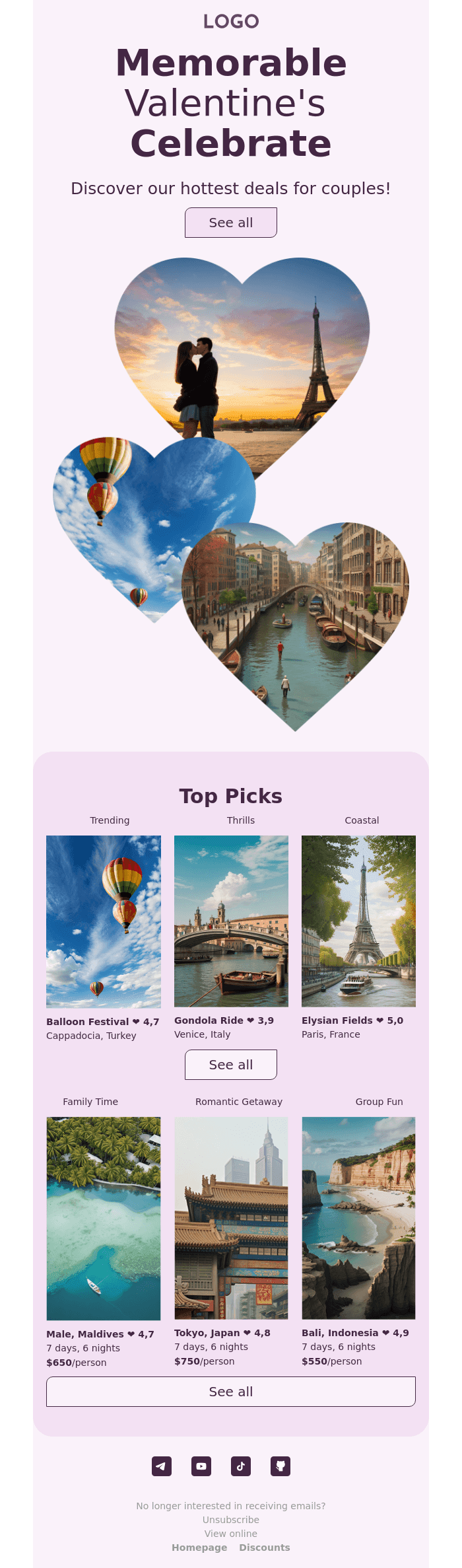Tap See all under the couples deals headline
The height and width of the screenshot is (1568, 462).
pos(230,223)
